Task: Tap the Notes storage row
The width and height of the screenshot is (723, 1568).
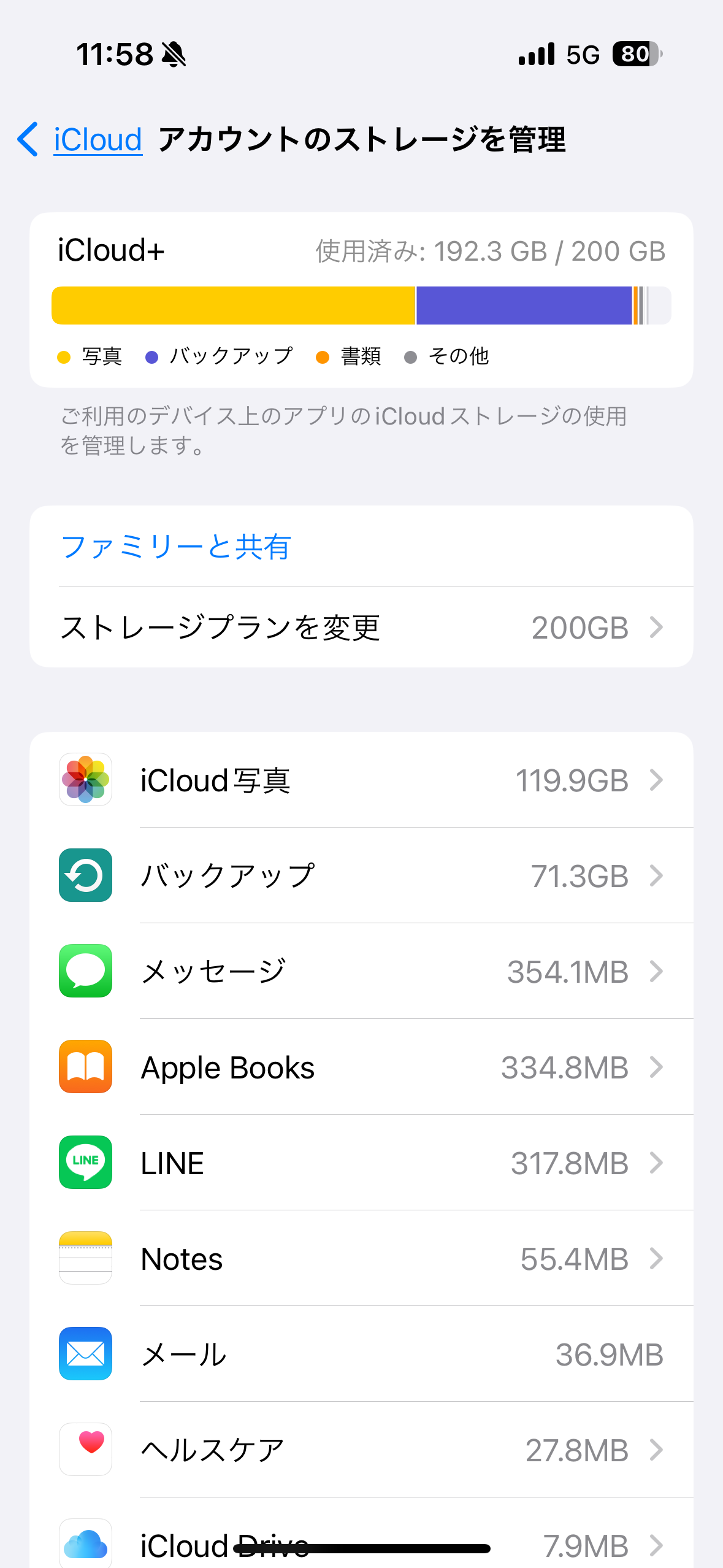Action: pos(361,1258)
